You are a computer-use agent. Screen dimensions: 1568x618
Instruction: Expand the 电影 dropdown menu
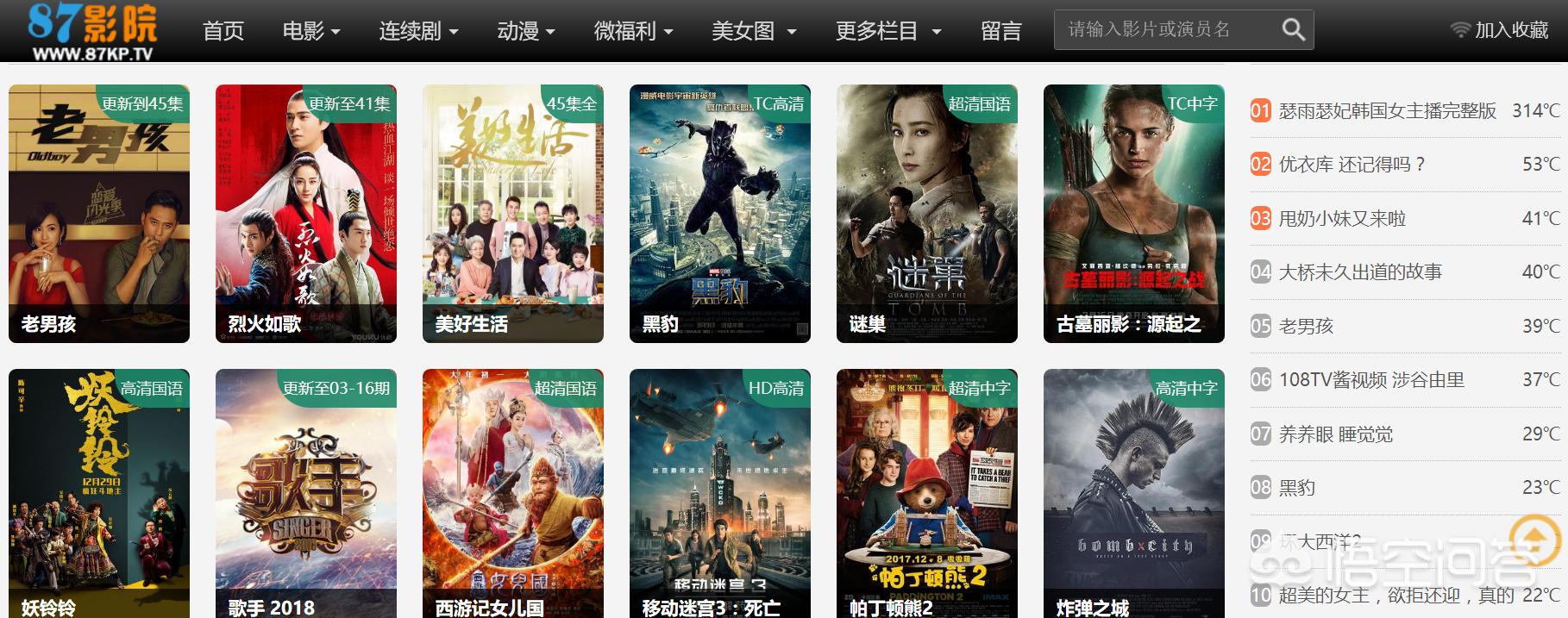pyautogui.click(x=311, y=31)
